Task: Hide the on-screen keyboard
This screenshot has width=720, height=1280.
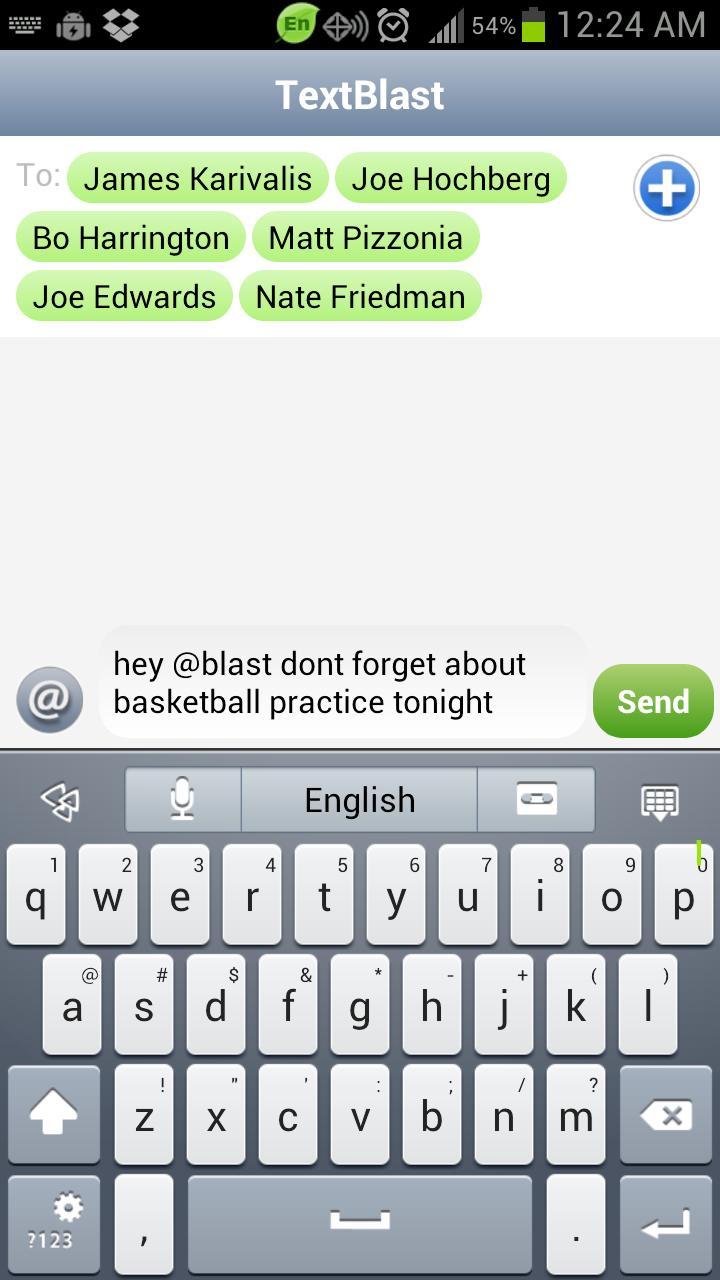Action: pyautogui.click(x=659, y=801)
